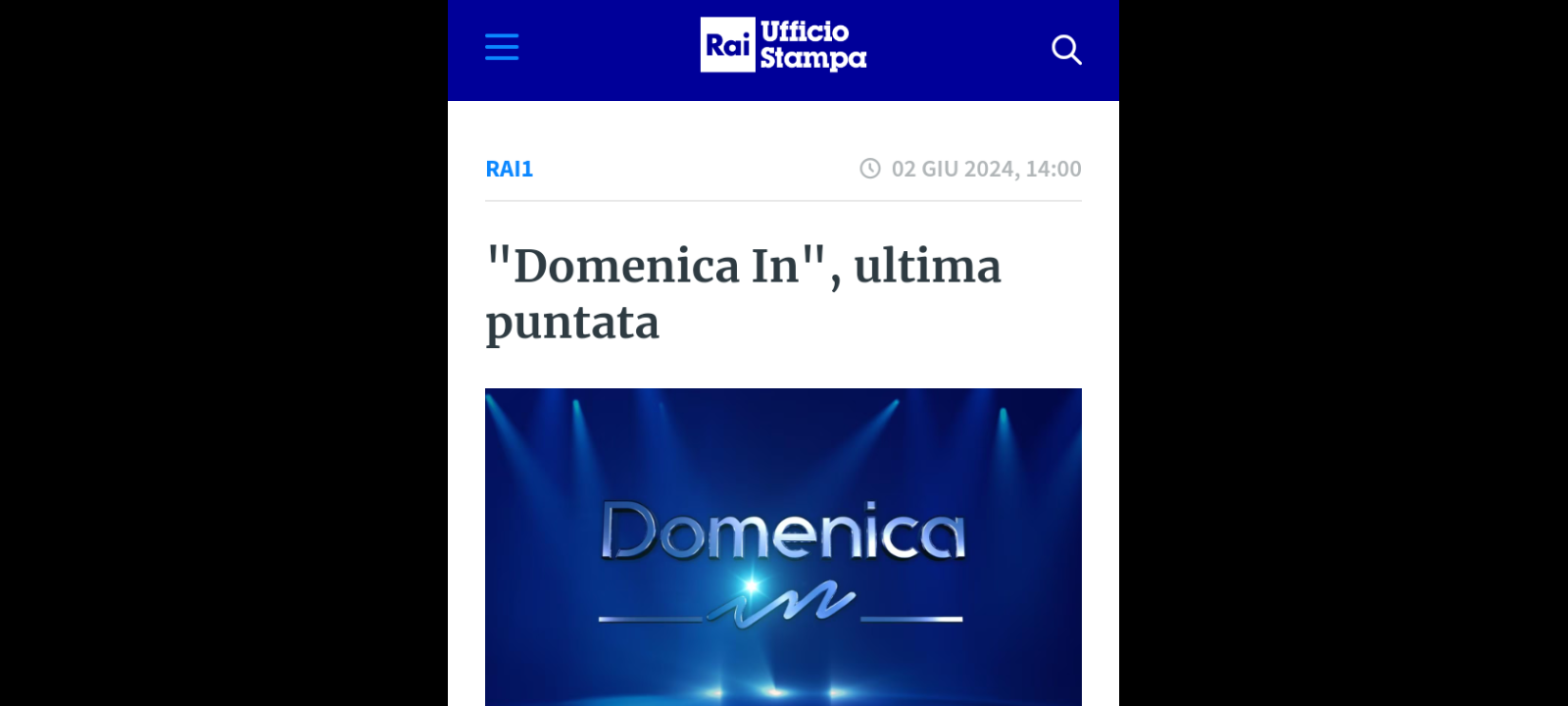Viewport: 1568px width, 706px height.
Task: Open the search icon
Action: click(1066, 49)
